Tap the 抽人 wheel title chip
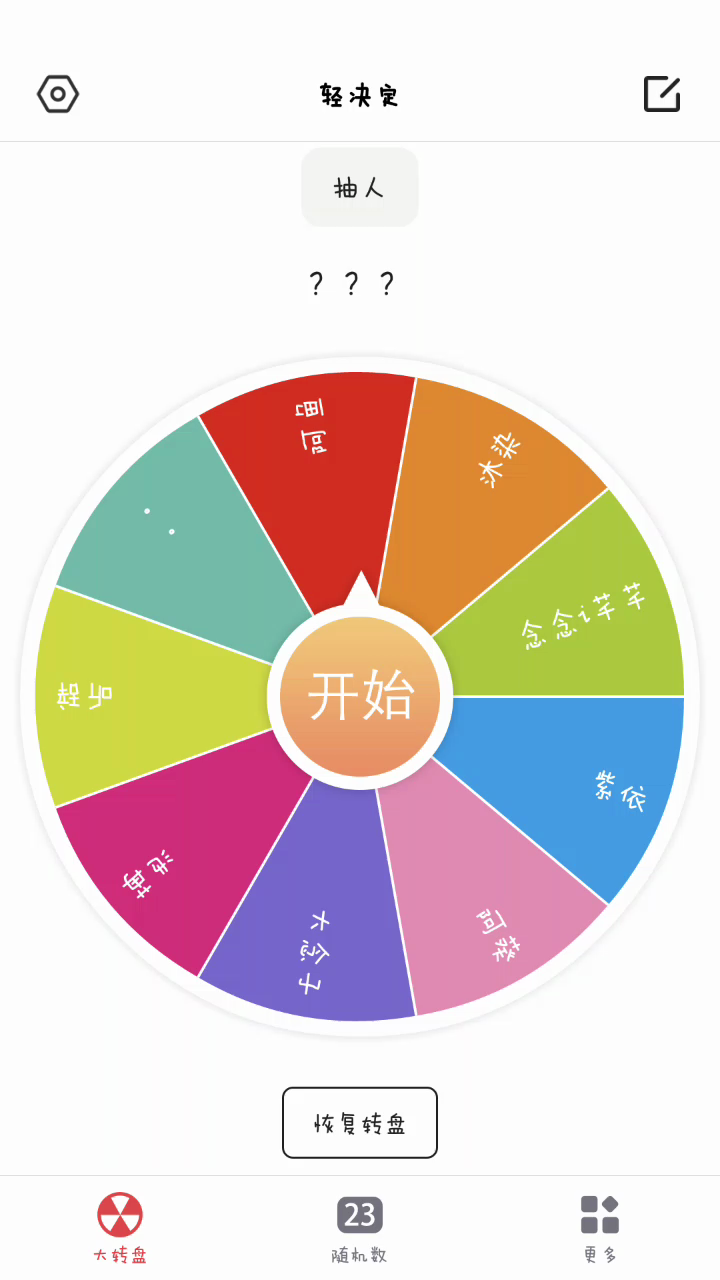 [x=360, y=188]
